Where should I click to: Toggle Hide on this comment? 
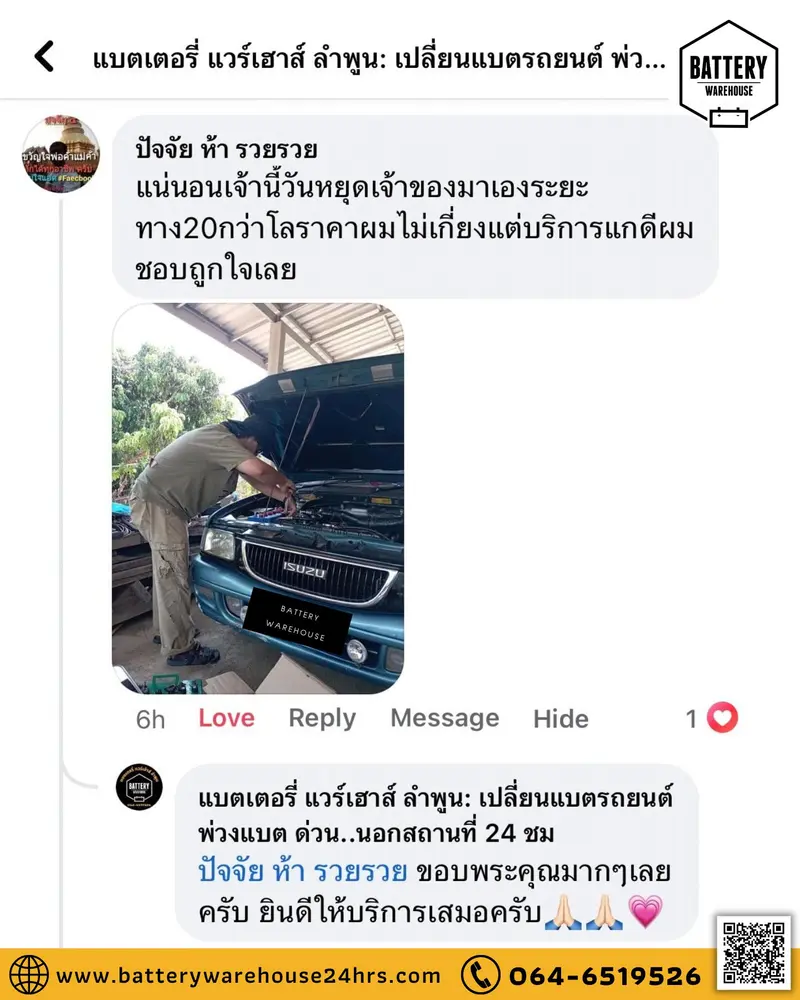coord(562,718)
